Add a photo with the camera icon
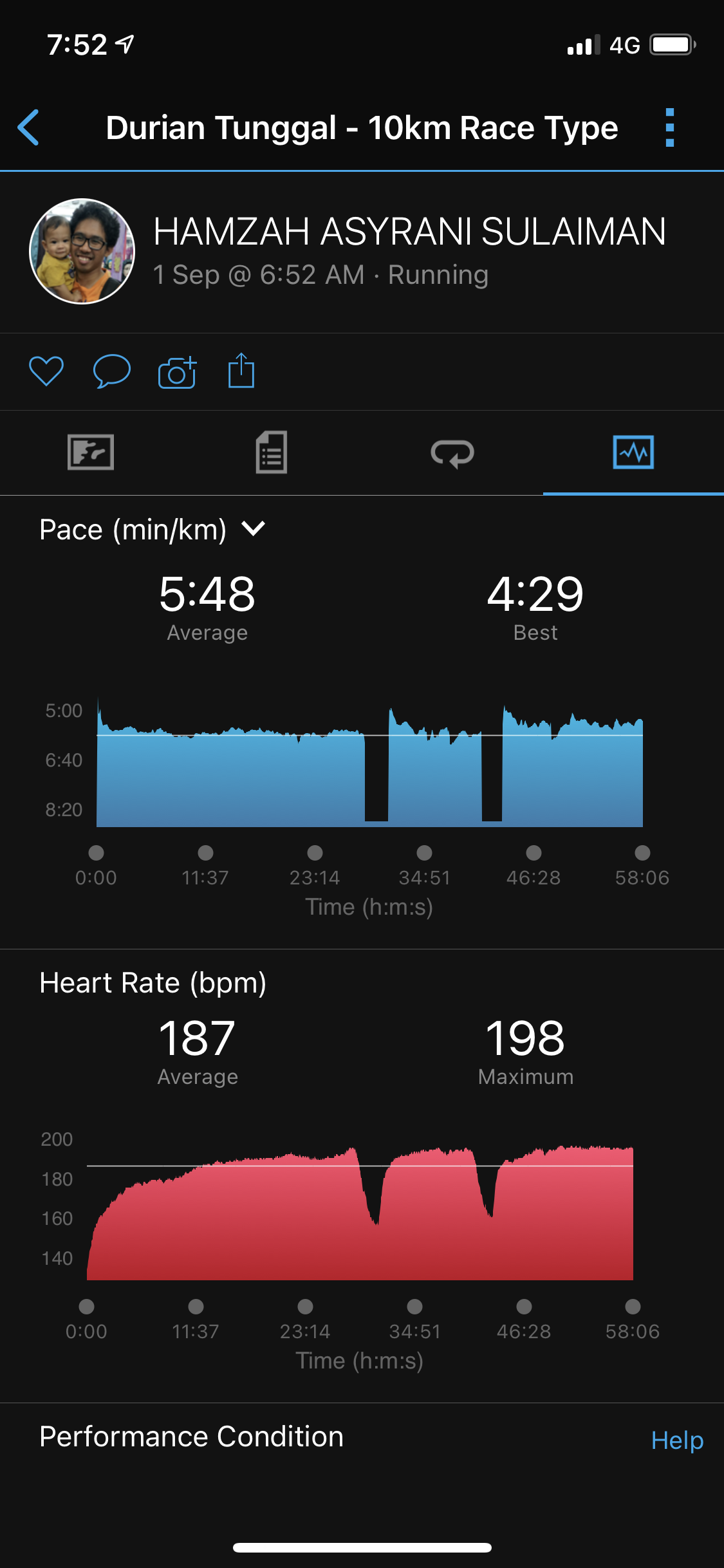724x1568 pixels. pyautogui.click(x=177, y=372)
